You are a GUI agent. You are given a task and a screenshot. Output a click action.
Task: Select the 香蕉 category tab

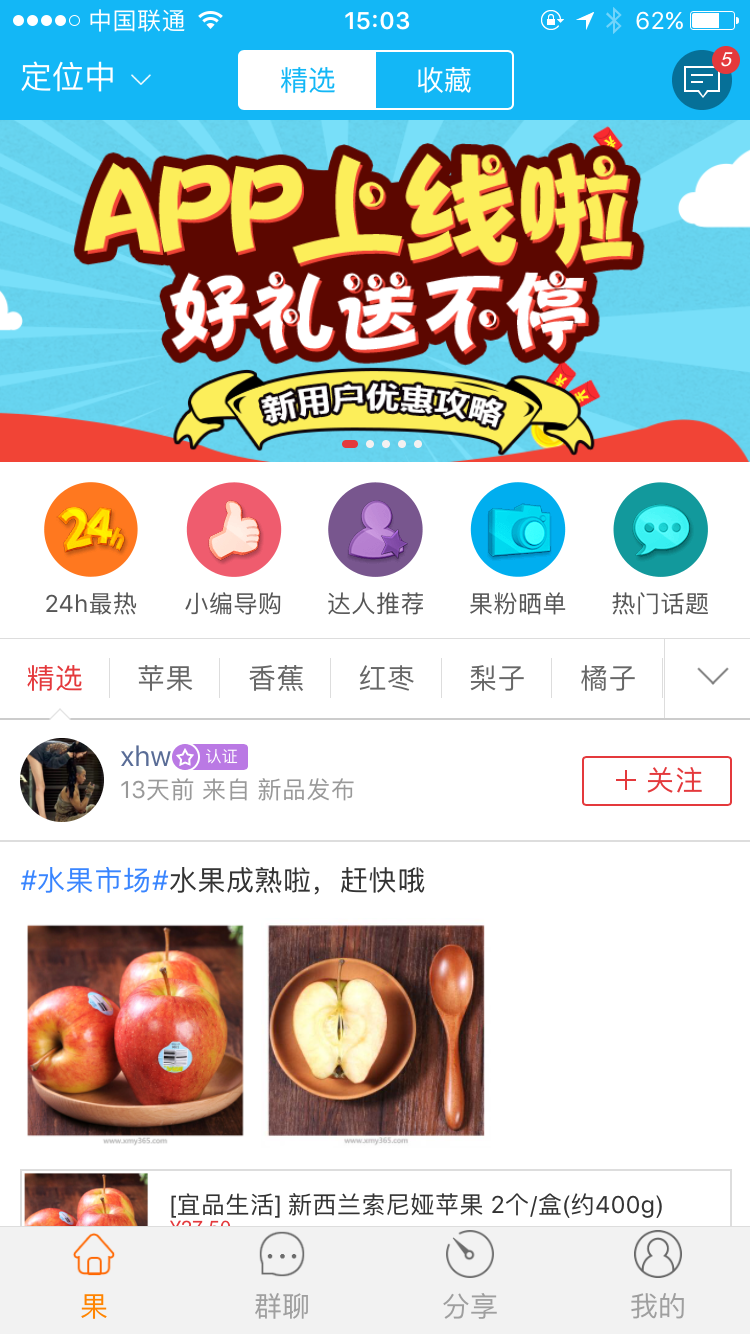276,679
